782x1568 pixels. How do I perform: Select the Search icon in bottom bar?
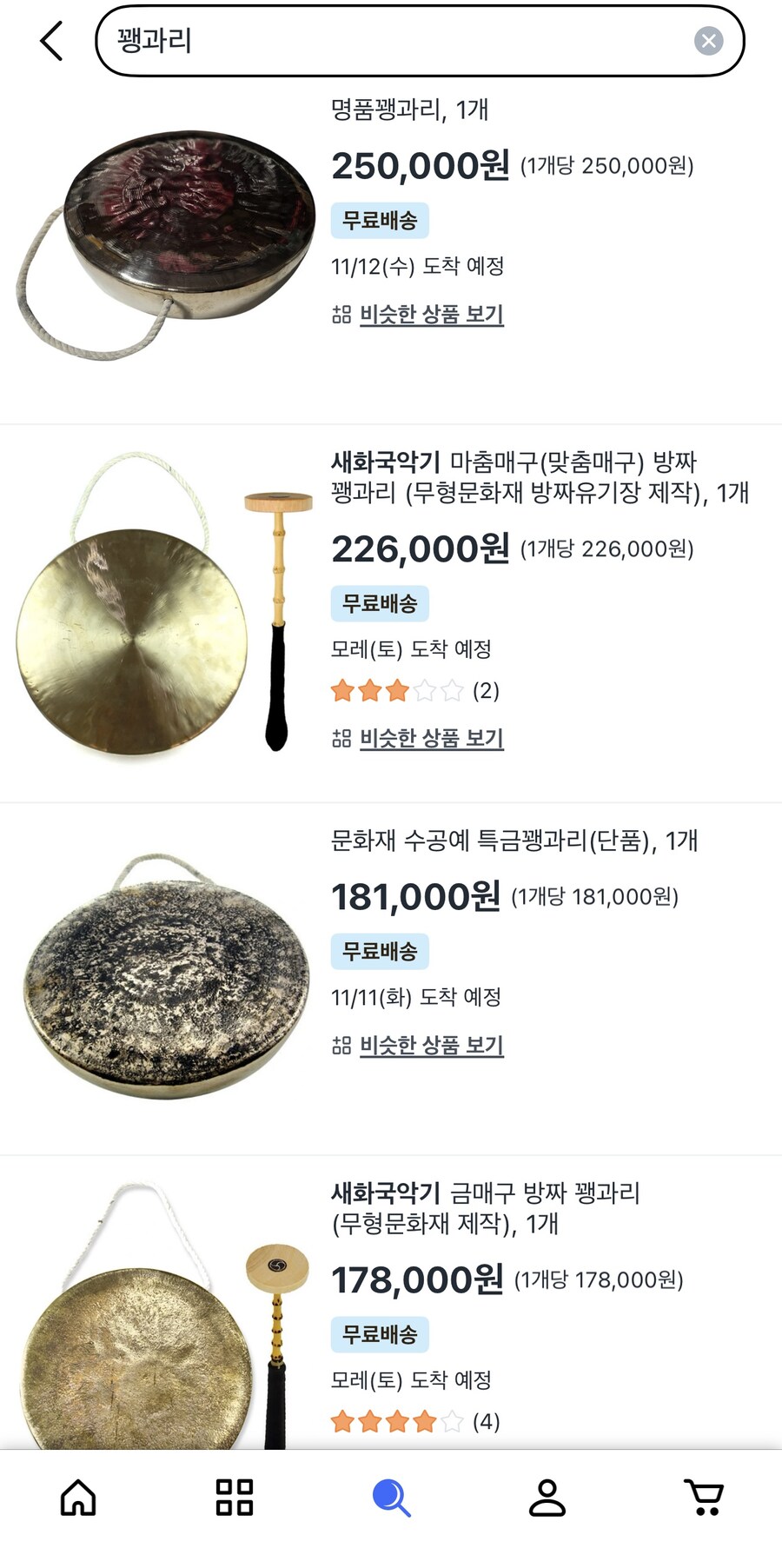coord(390,1498)
